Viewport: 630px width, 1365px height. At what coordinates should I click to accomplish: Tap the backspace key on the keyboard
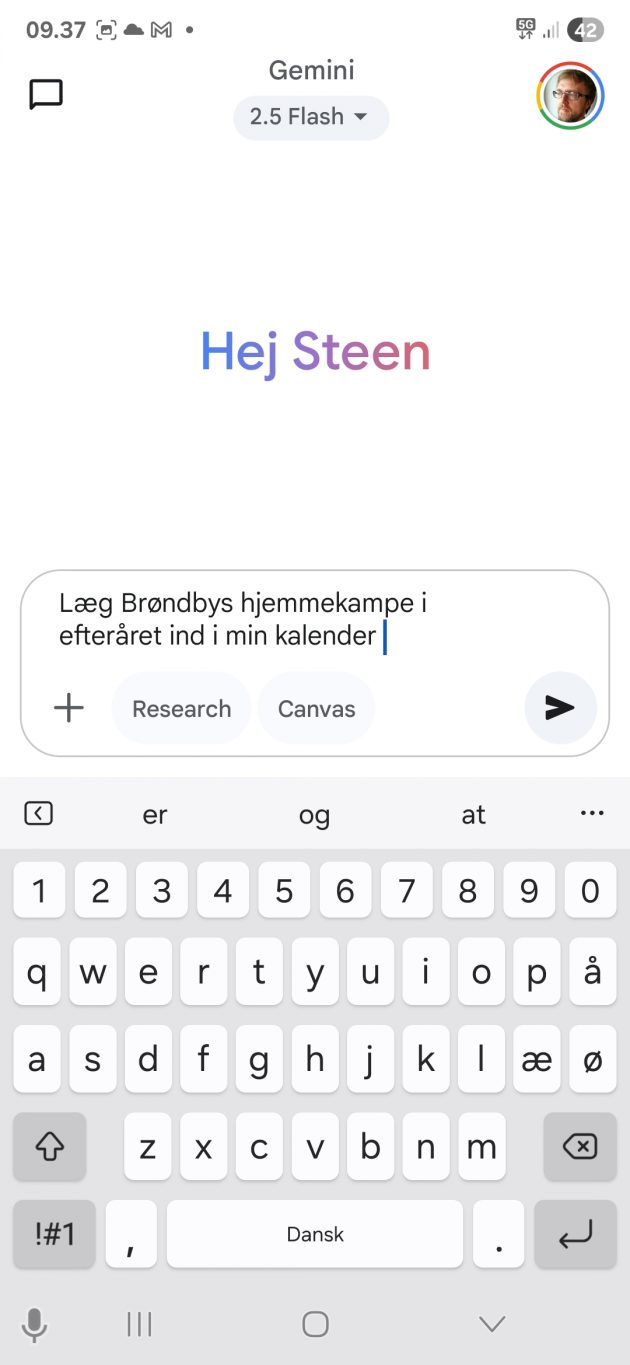coord(580,1147)
